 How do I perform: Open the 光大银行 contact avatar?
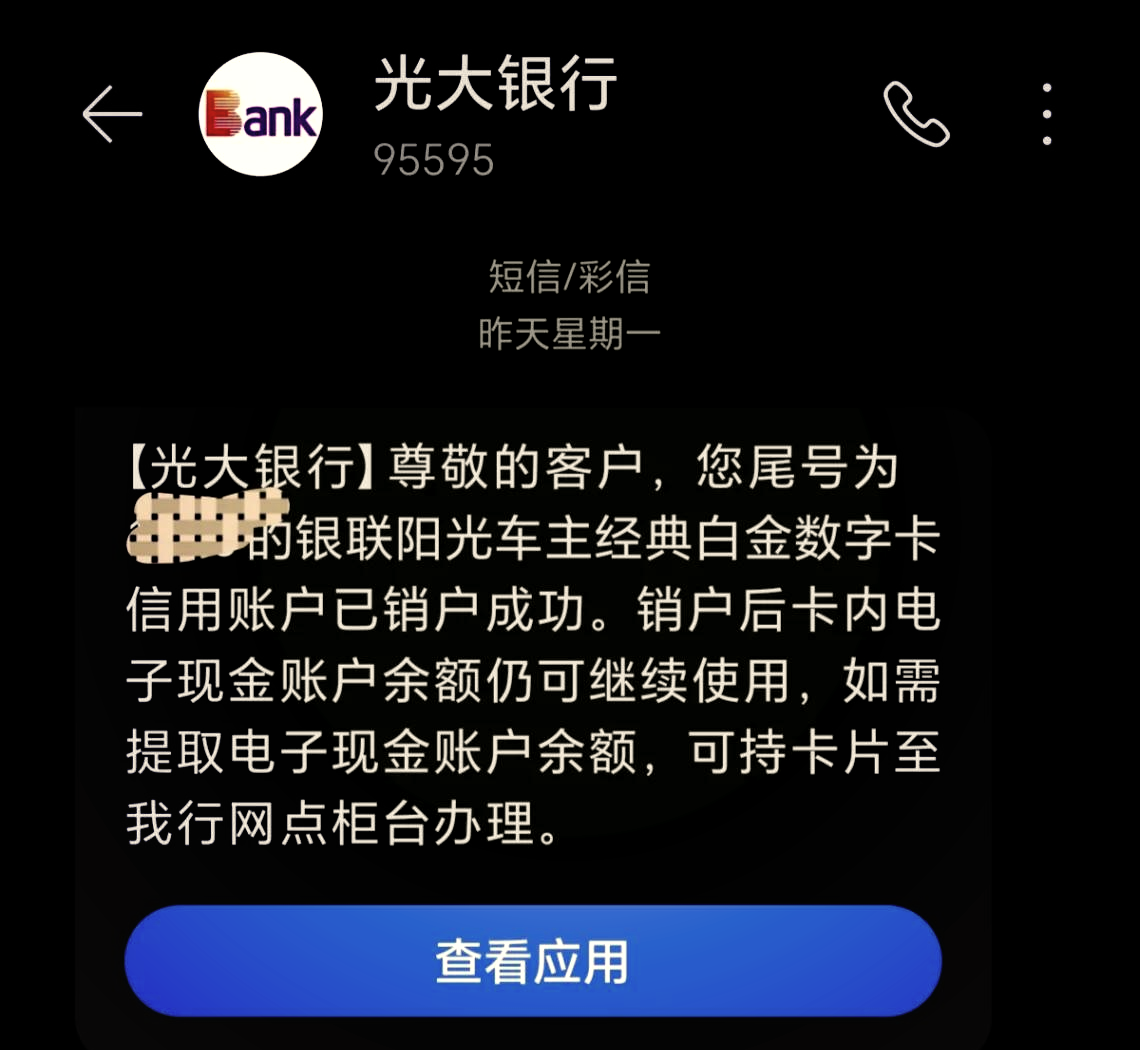coord(261,115)
